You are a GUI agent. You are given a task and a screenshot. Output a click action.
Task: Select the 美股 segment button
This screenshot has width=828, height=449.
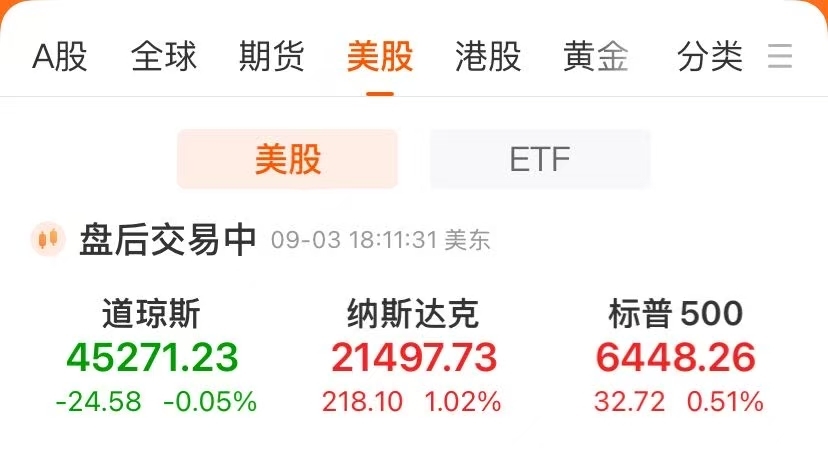[x=288, y=159]
